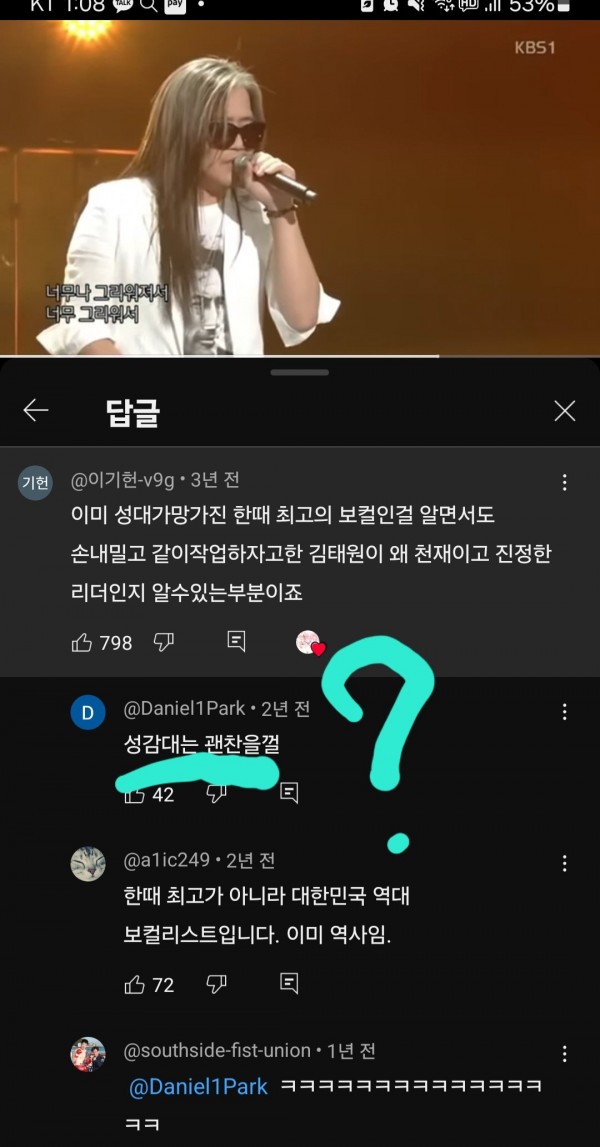Open options menu for southside-fist-union's reply
The width and height of the screenshot is (600, 1147).
(565, 1054)
